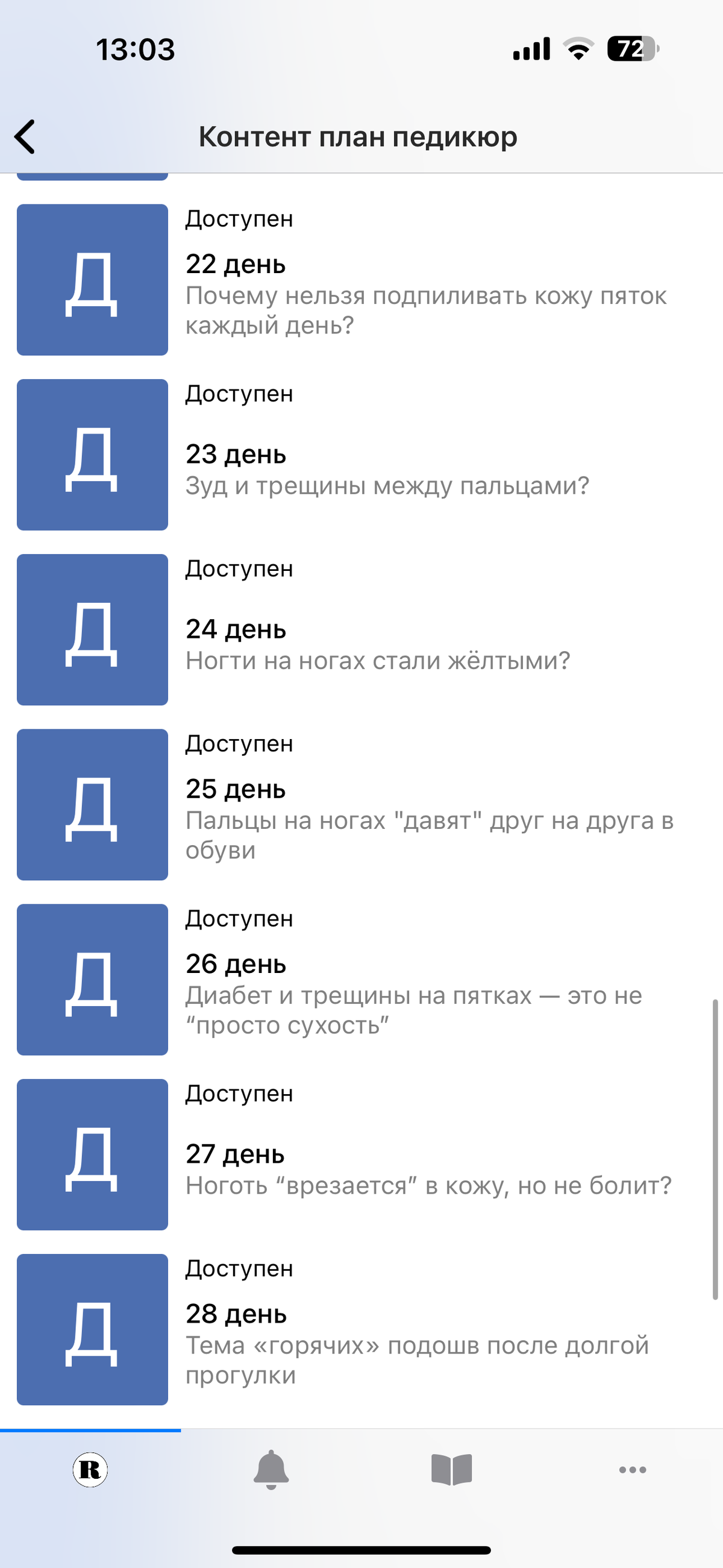Open the more options tab
723x1568 pixels.
click(x=632, y=1469)
